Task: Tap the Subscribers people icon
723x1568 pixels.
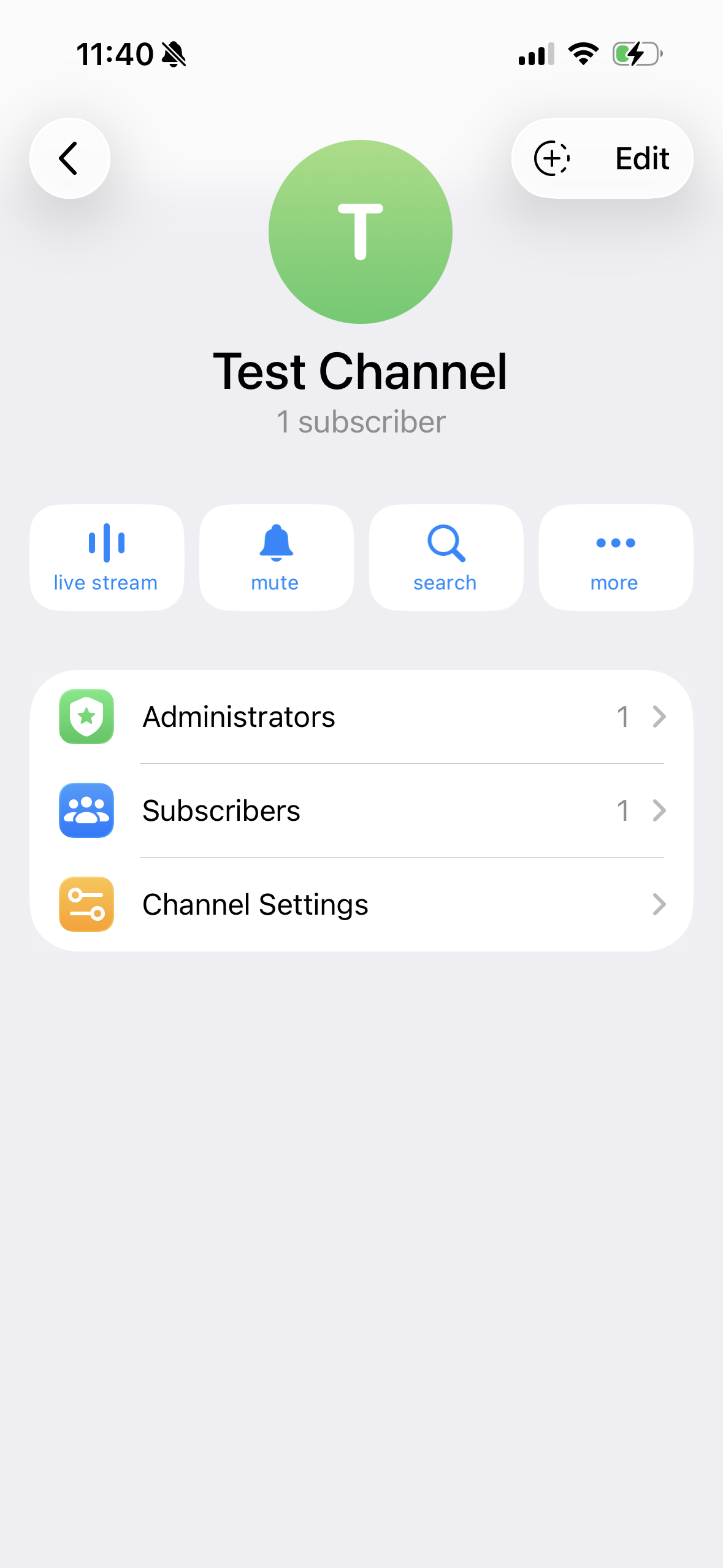Action: click(x=86, y=810)
